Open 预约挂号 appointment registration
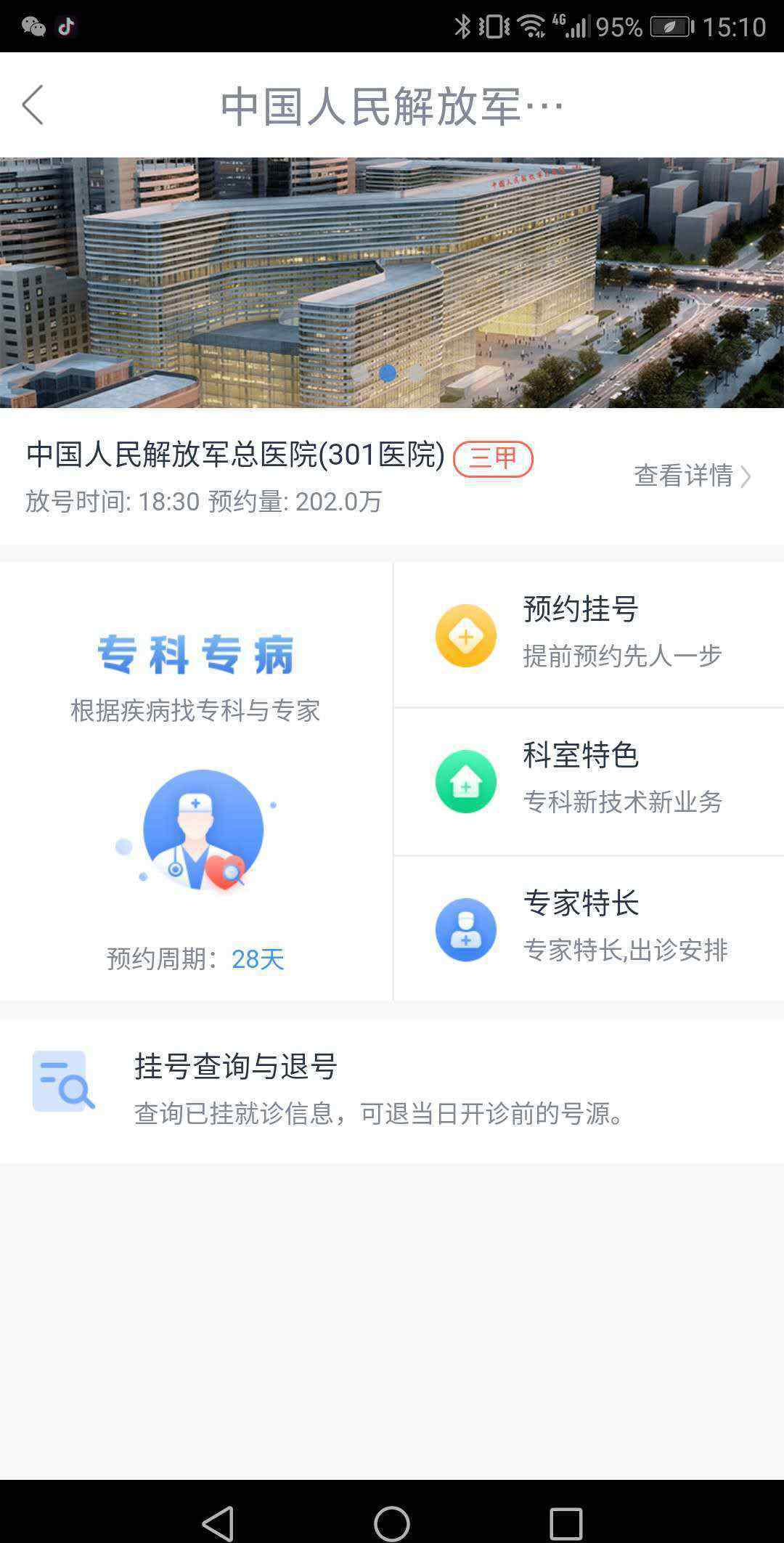Screen dimensions: 784x1543 [x=588, y=634]
